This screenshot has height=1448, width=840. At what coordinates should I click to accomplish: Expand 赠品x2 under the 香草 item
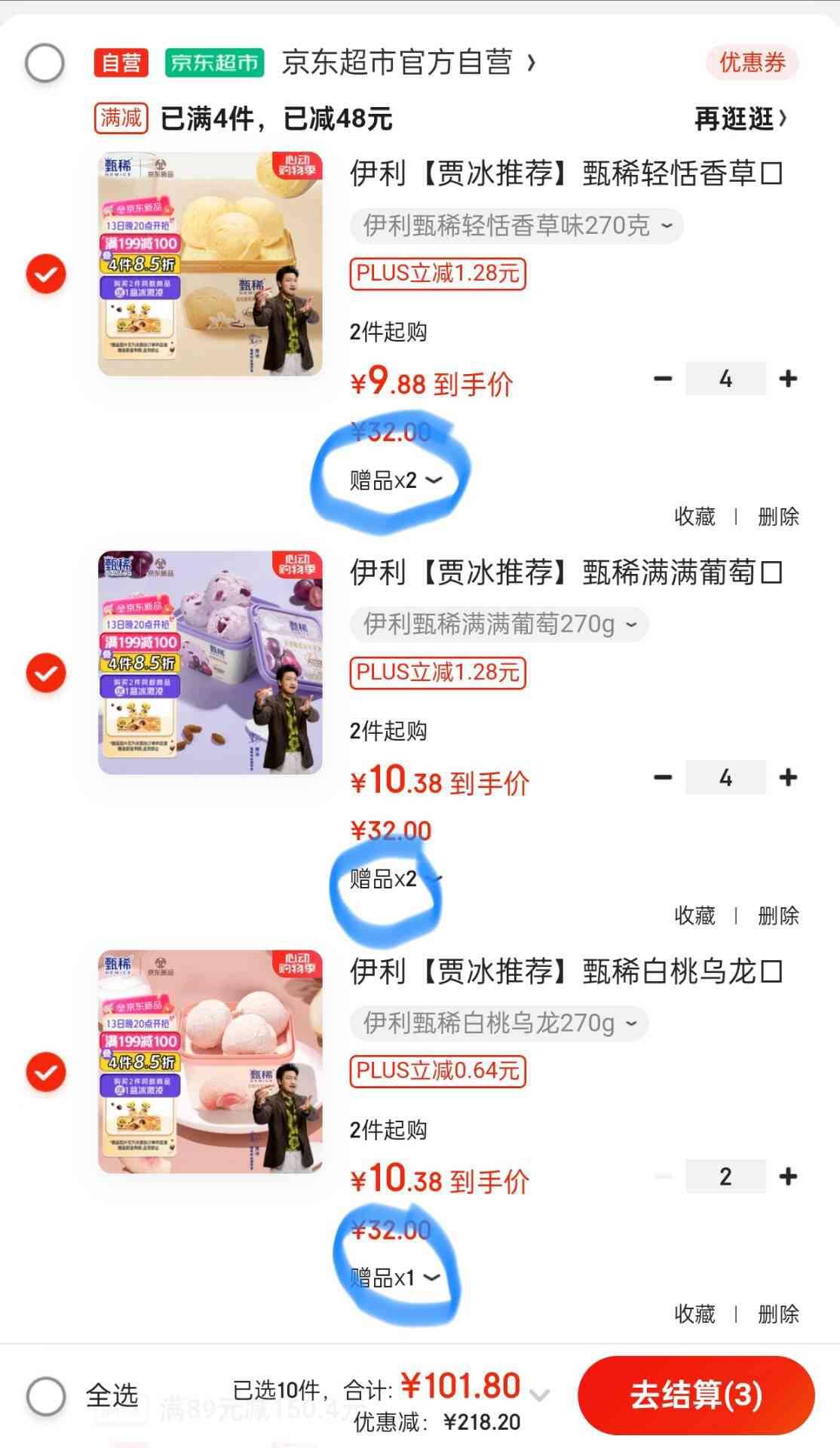pyautogui.click(x=395, y=480)
